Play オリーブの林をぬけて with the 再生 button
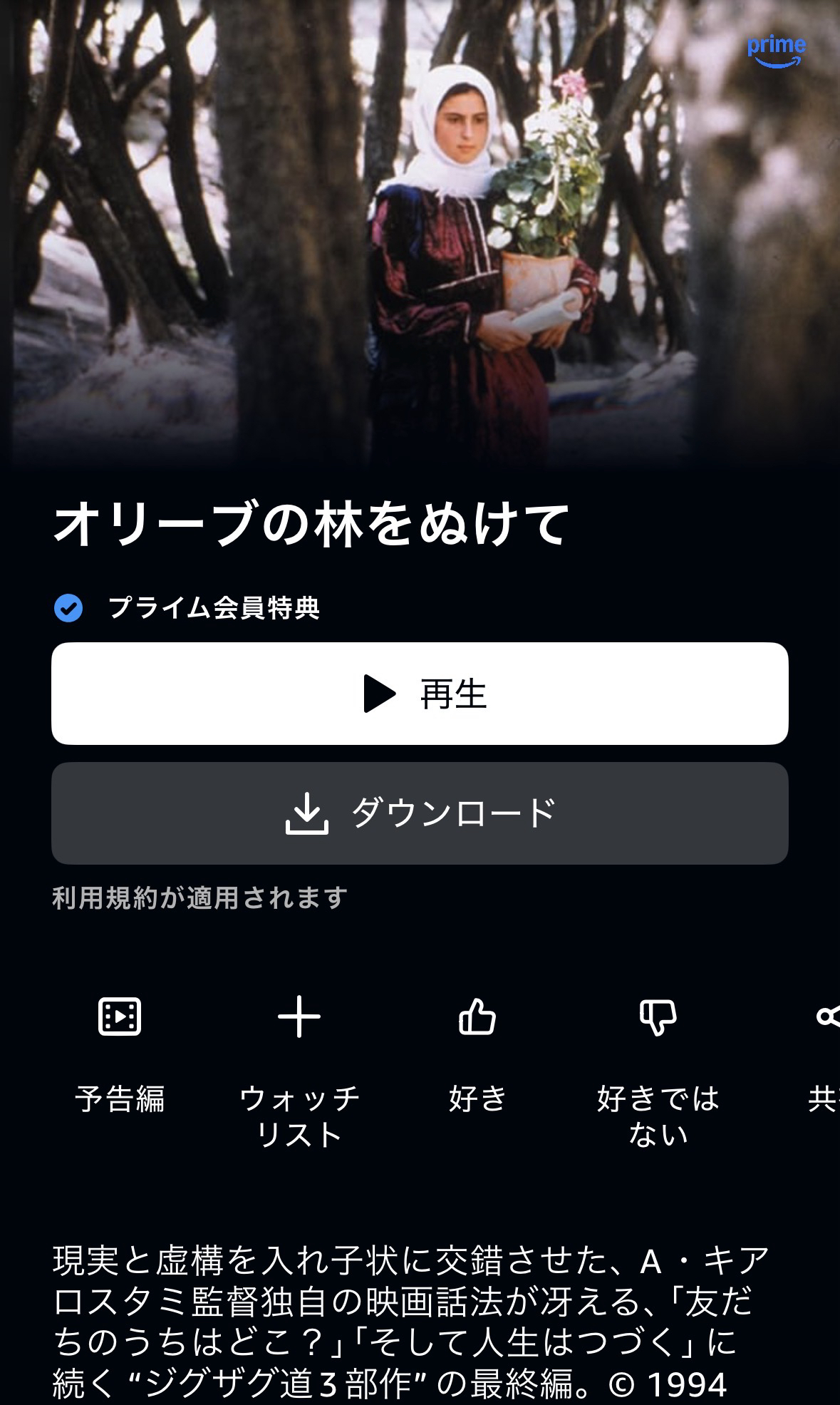Image resolution: width=840 pixels, height=1405 pixels. [420, 693]
